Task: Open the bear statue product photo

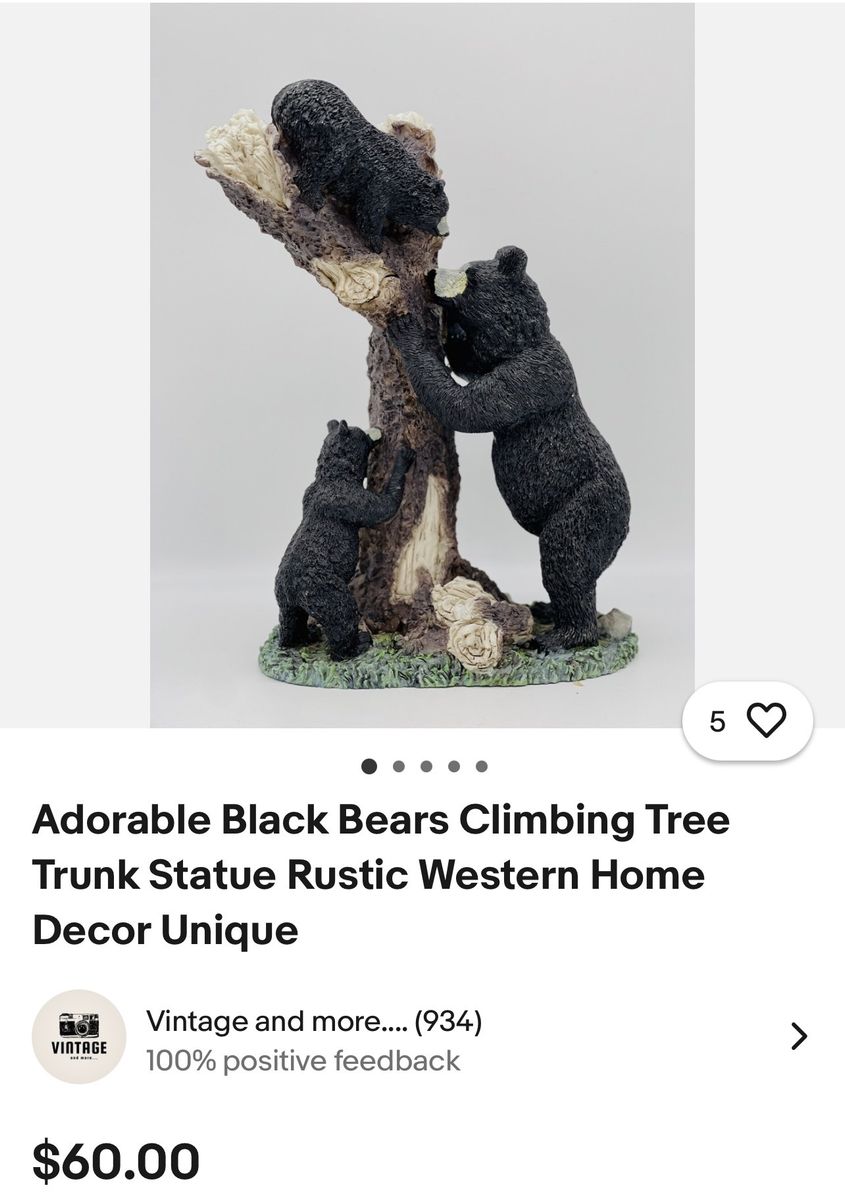Action: tap(422, 365)
